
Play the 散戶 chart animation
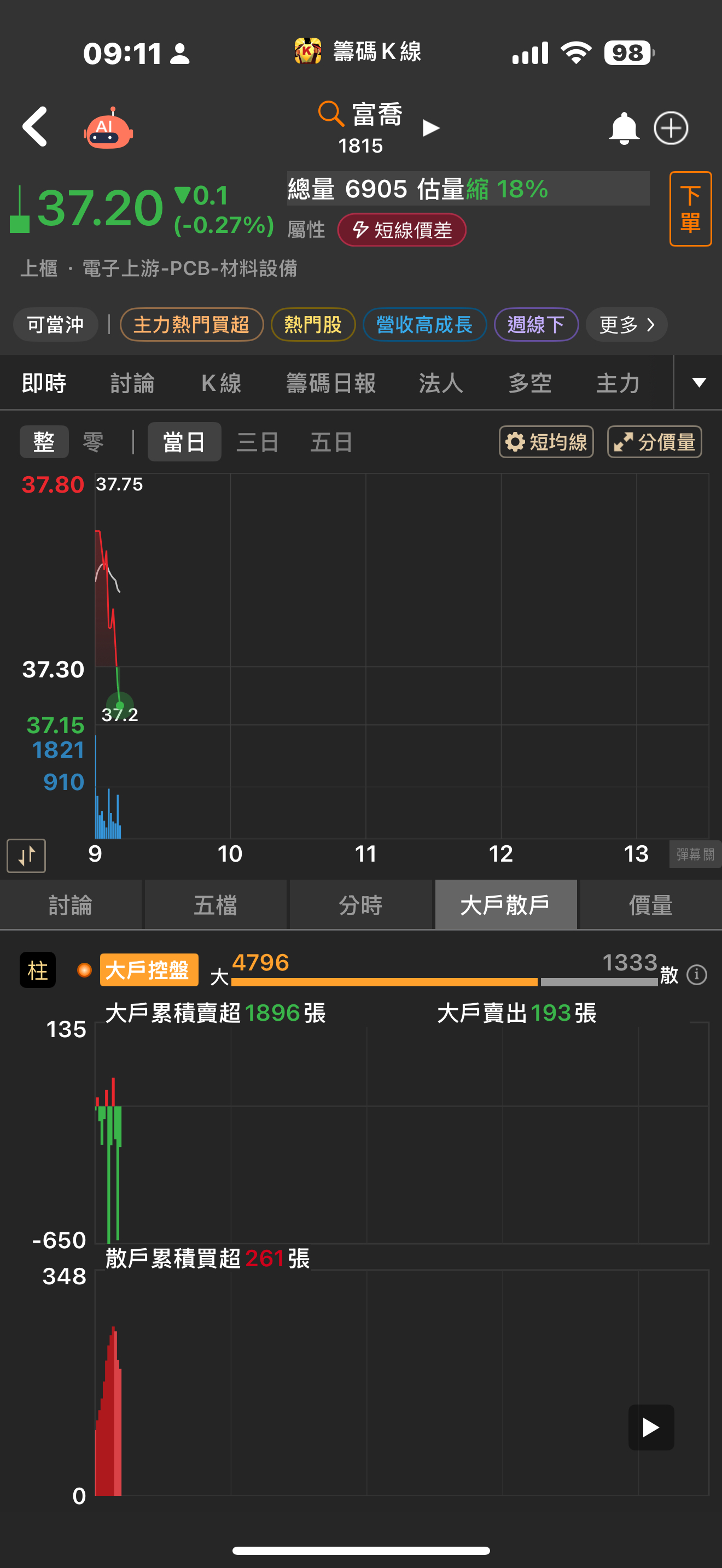[x=651, y=1427]
